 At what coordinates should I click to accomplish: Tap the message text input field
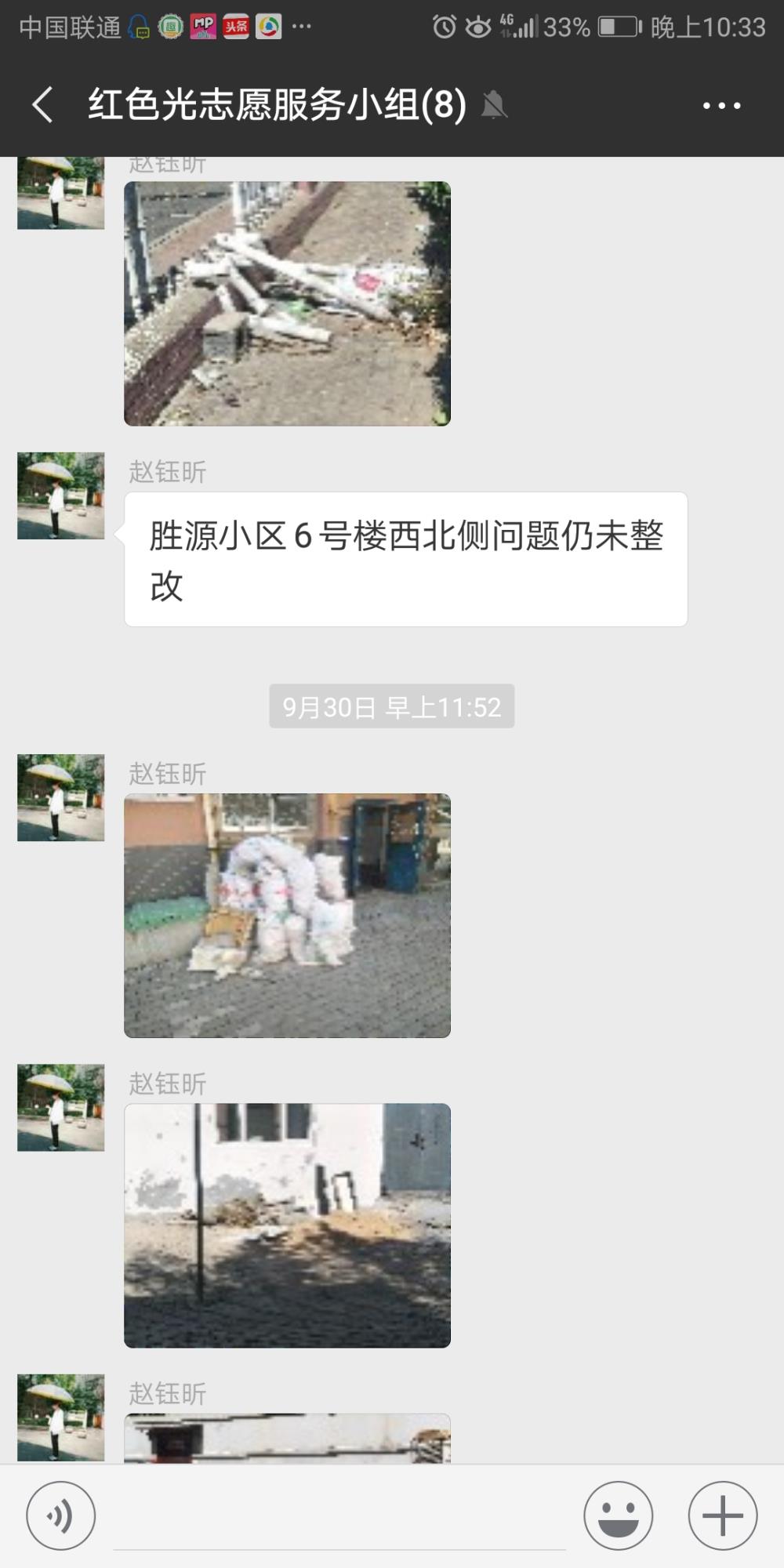[339, 1517]
